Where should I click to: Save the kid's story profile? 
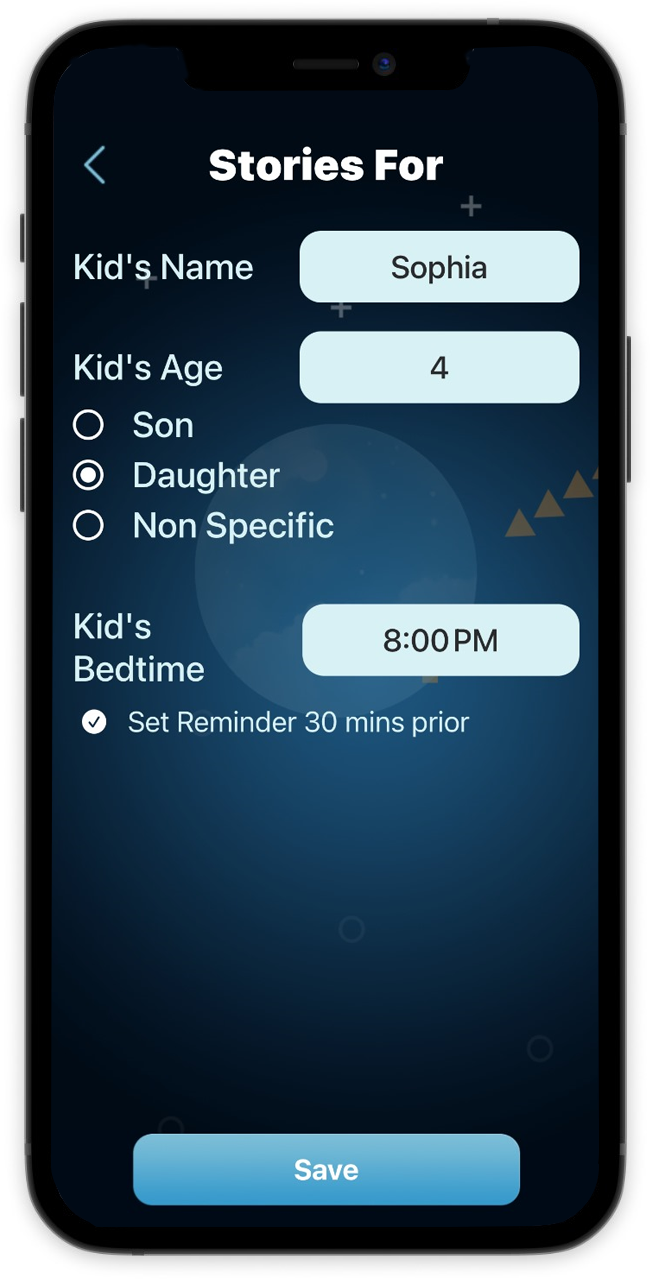(x=326, y=1169)
